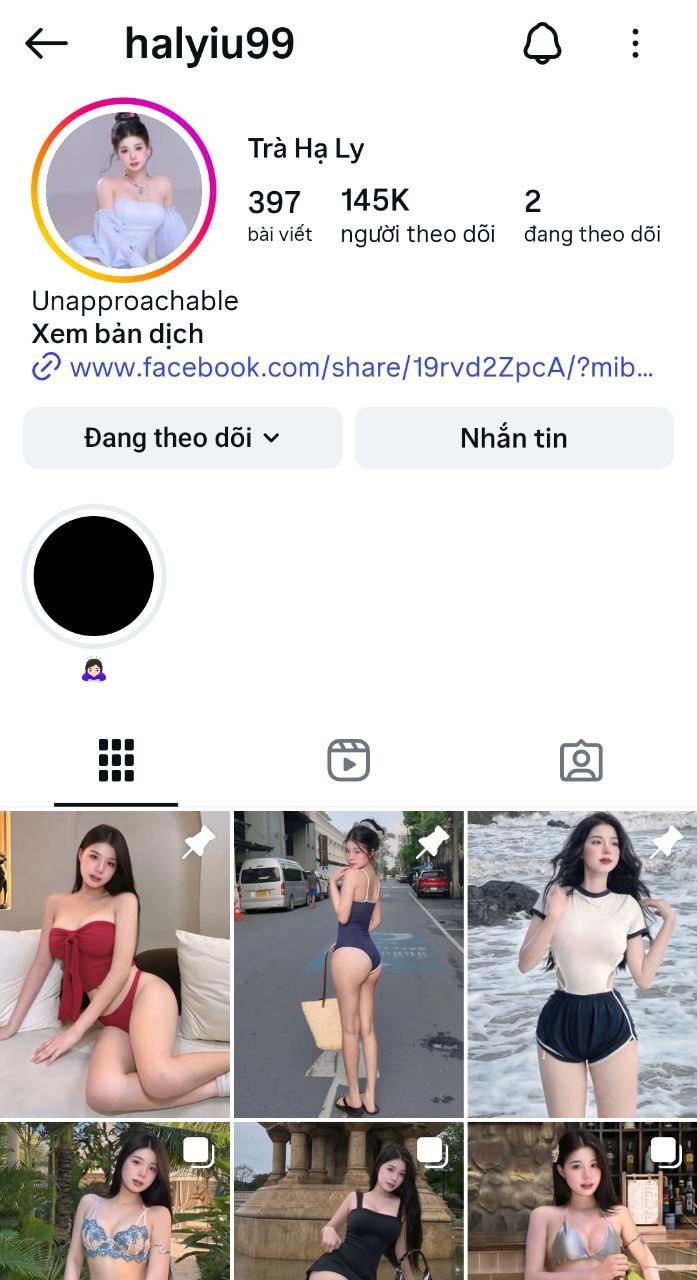Image resolution: width=697 pixels, height=1280 pixels.
Task: Switch to the Reels tab
Action: 348,761
